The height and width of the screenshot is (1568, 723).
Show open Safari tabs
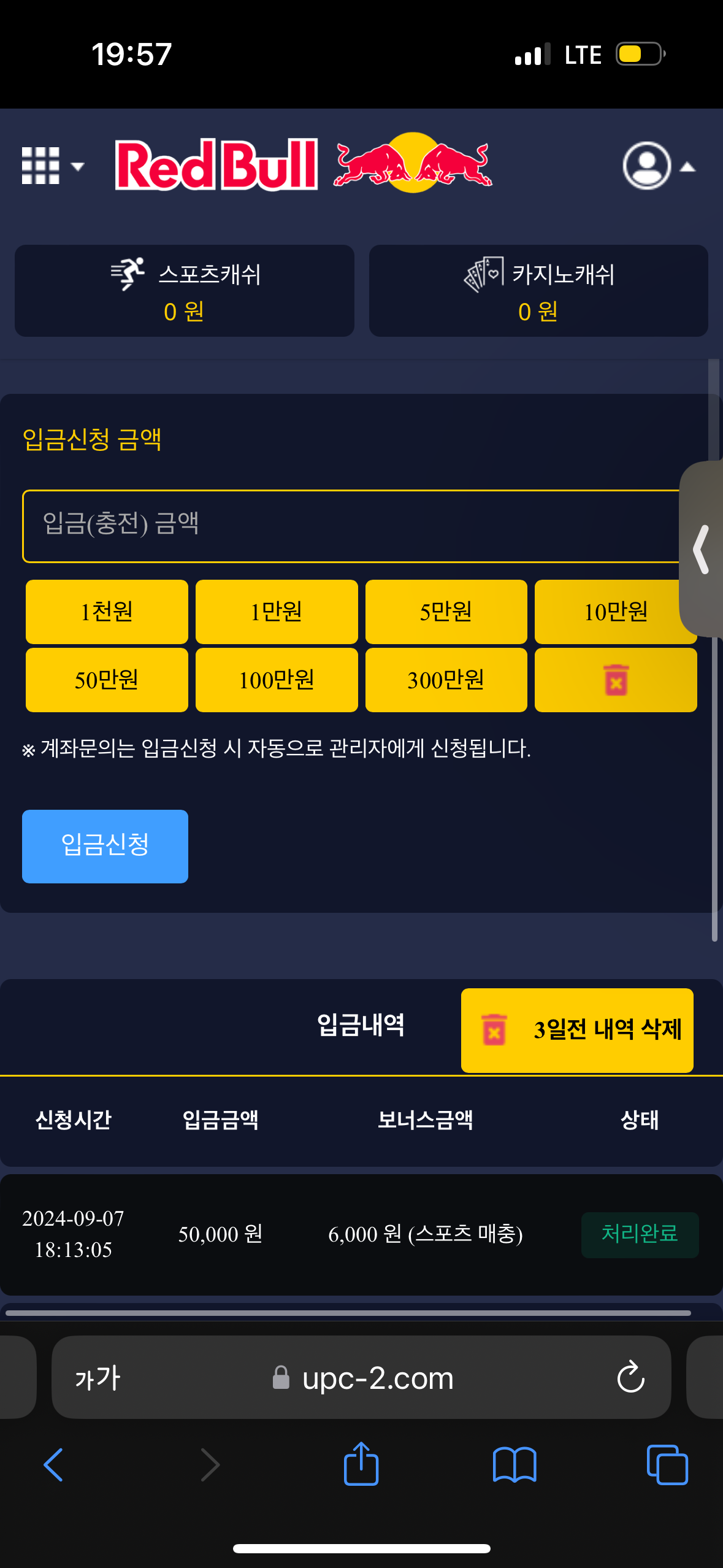tap(667, 1465)
